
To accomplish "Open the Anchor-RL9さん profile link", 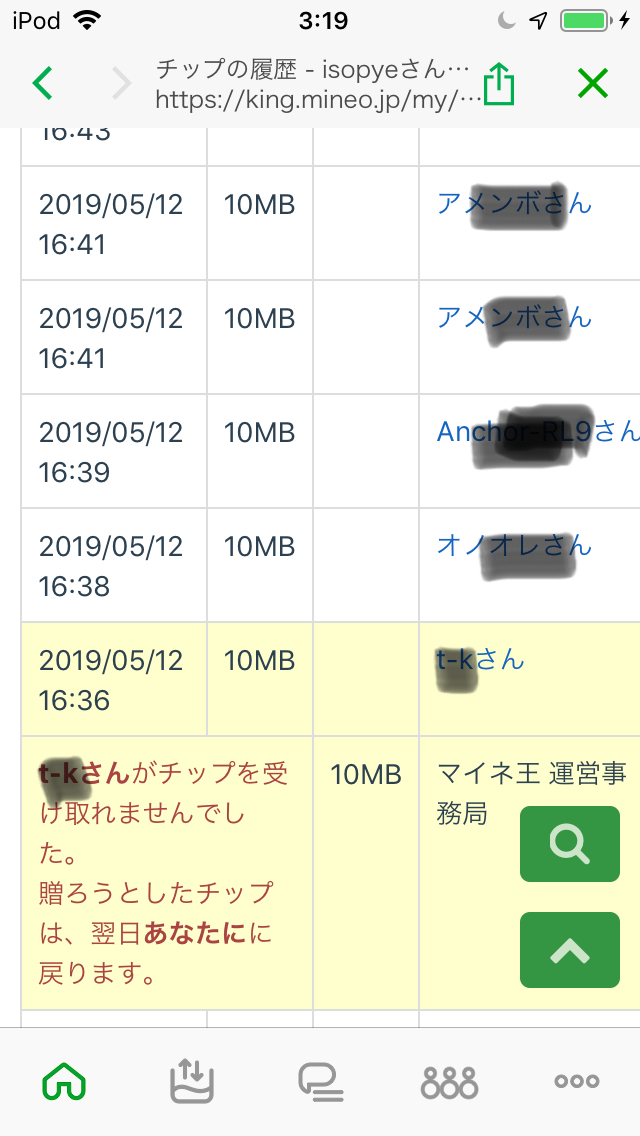I will click(537, 431).
